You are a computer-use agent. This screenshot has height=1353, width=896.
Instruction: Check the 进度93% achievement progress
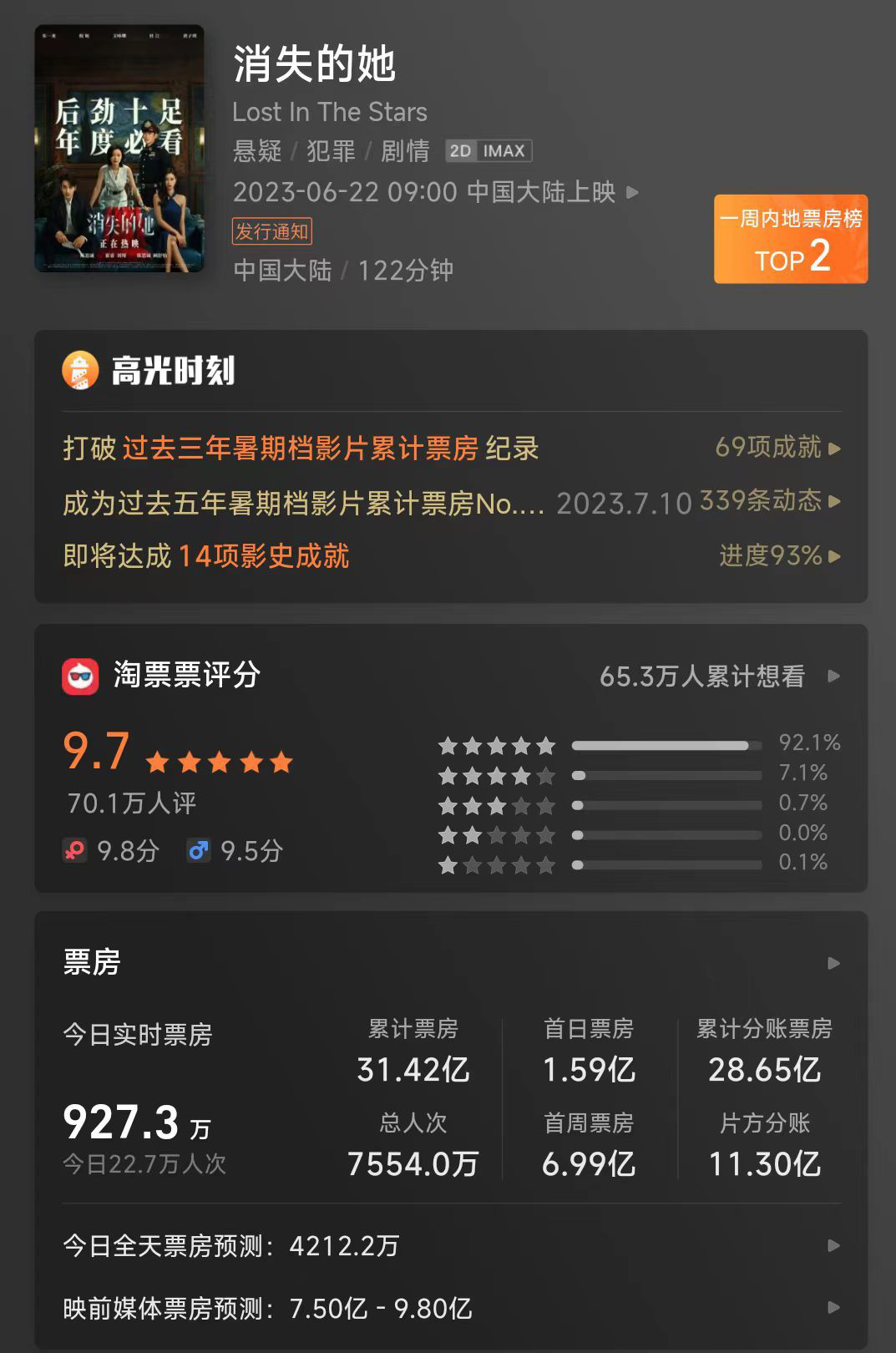click(x=779, y=555)
